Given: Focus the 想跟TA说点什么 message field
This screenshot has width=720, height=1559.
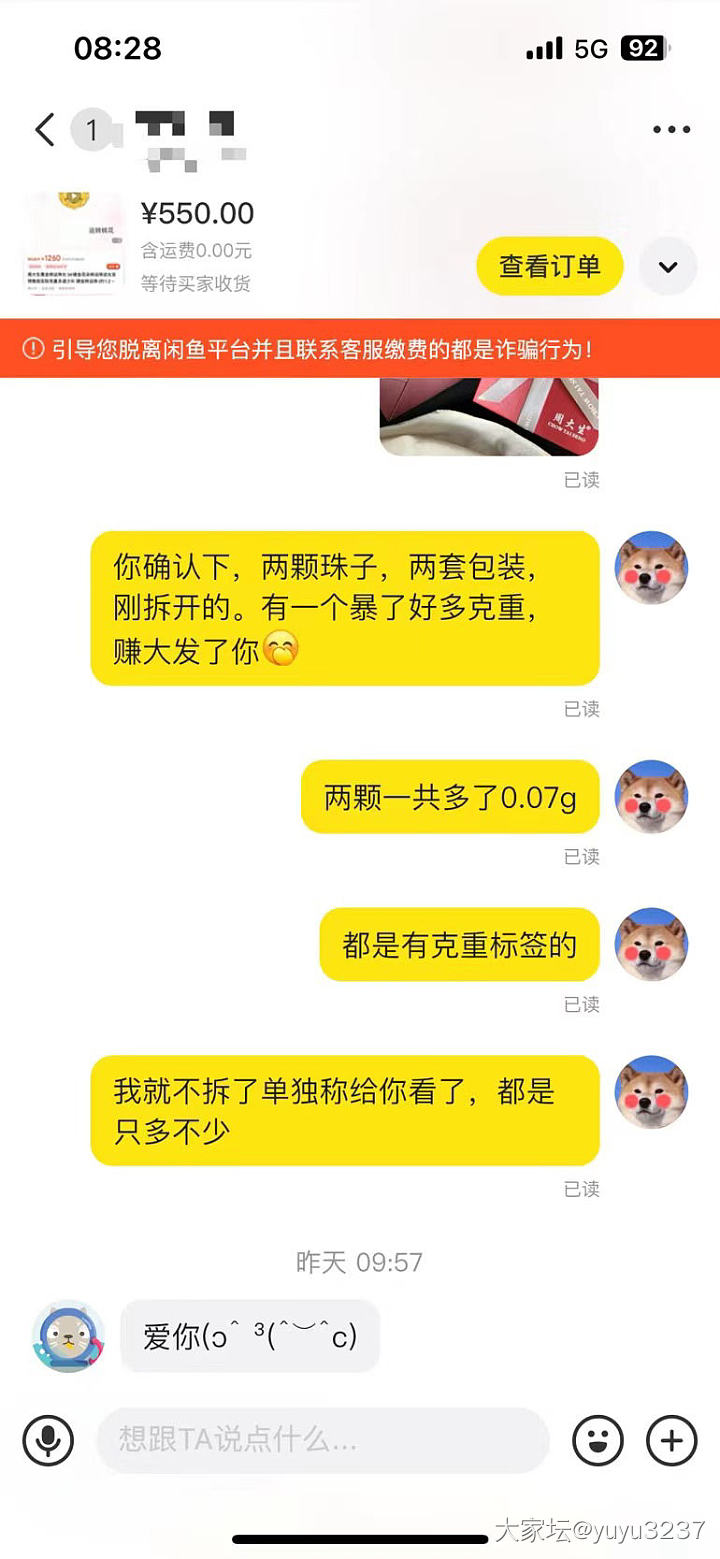Looking at the screenshot, I should [322, 1441].
